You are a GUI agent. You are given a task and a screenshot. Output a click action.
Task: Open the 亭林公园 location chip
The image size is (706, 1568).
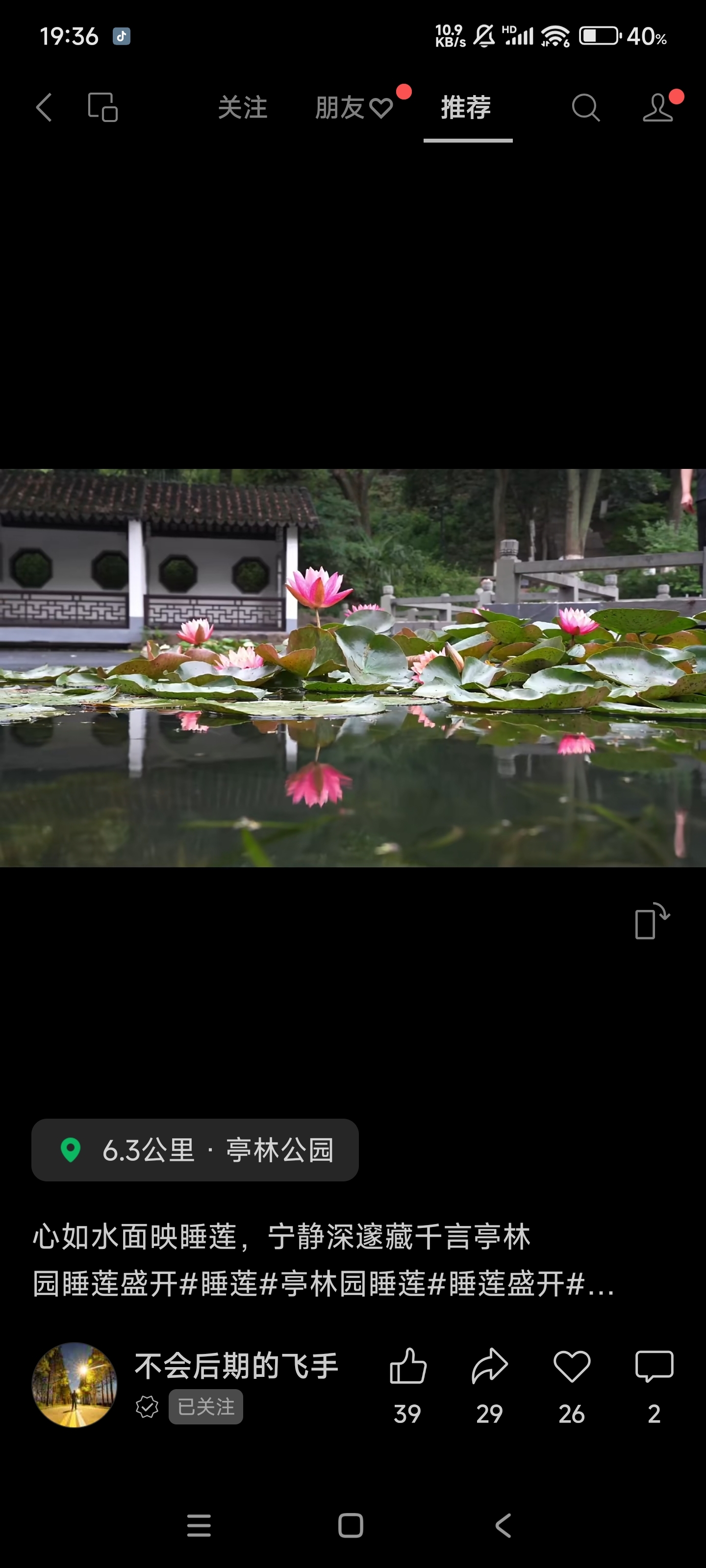point(195,1150)
